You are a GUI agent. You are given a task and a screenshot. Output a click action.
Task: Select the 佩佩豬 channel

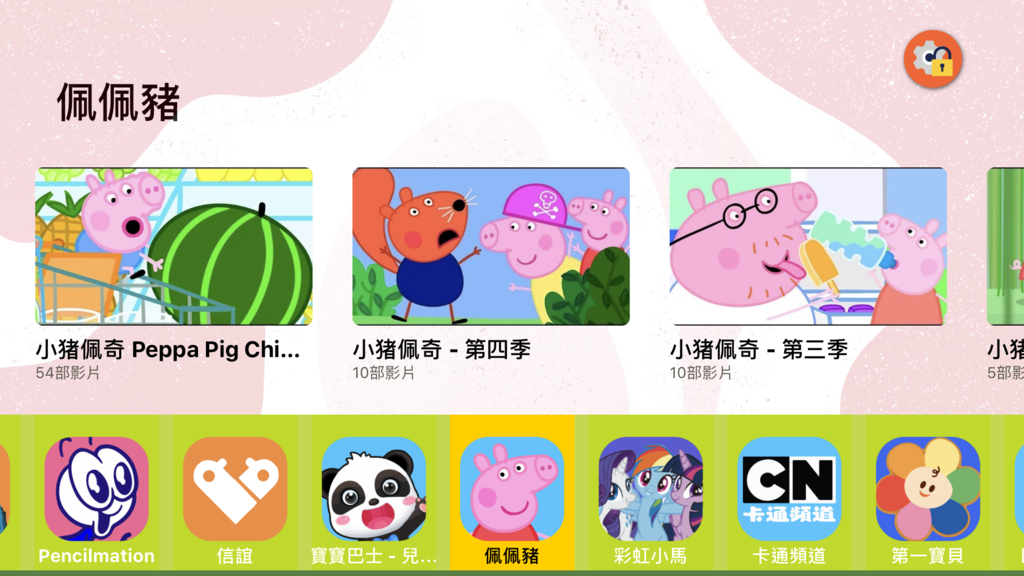tap(512, 490)
